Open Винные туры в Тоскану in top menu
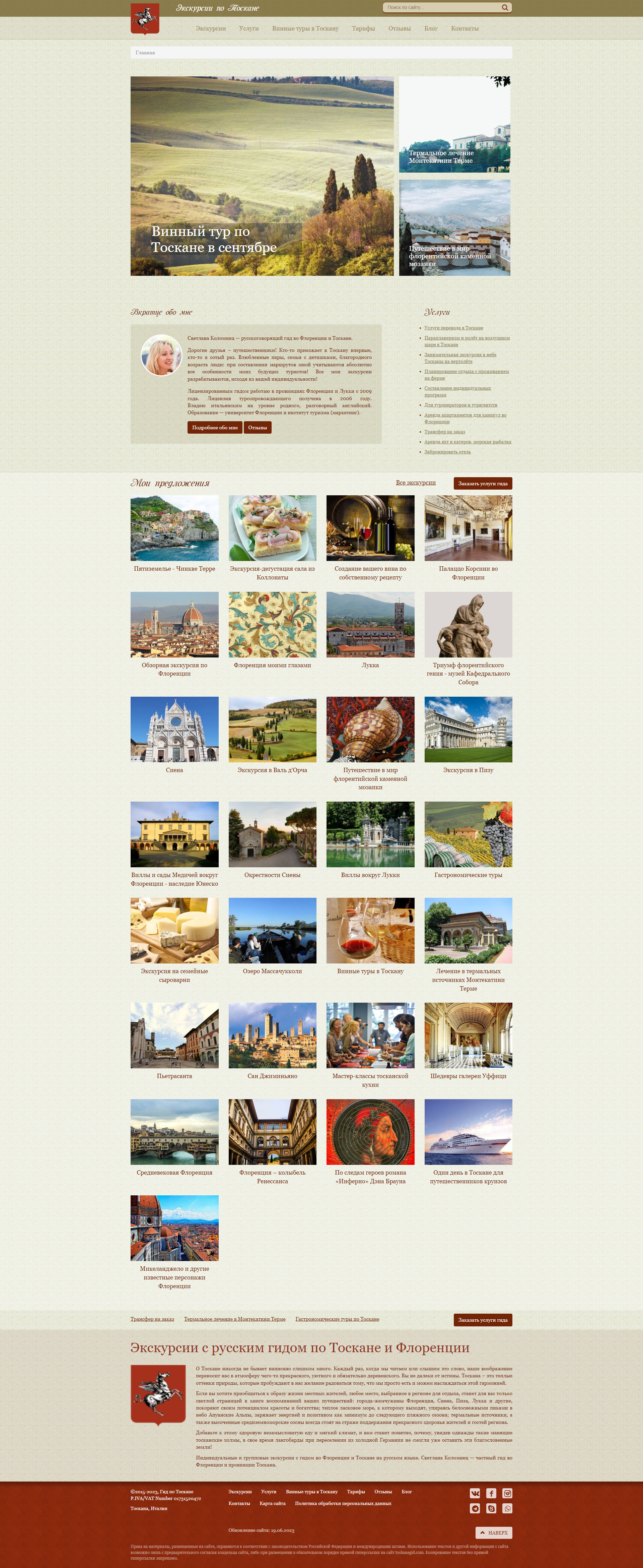 click(305, 28)
